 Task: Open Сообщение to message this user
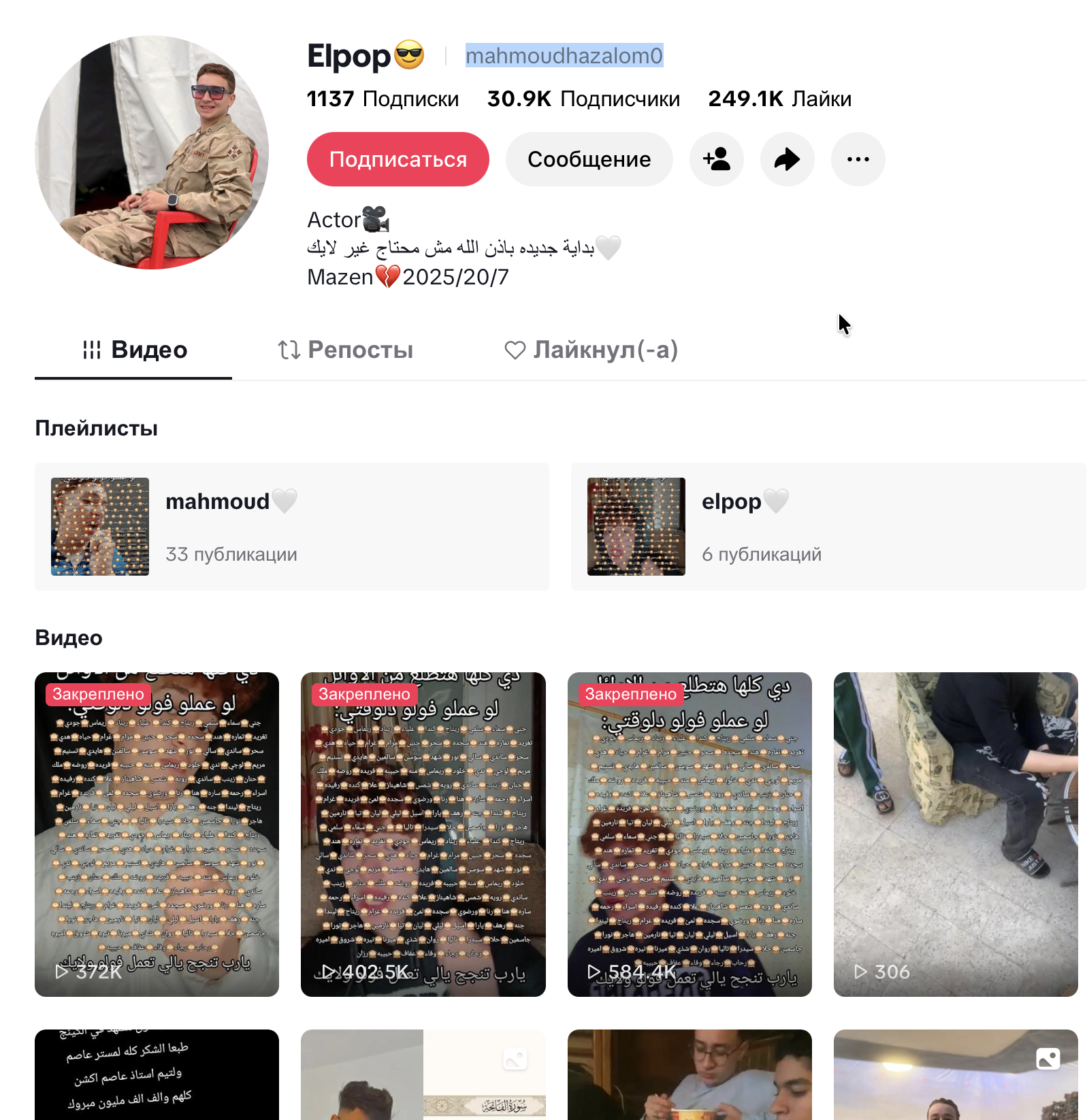[x=589, y=159]
